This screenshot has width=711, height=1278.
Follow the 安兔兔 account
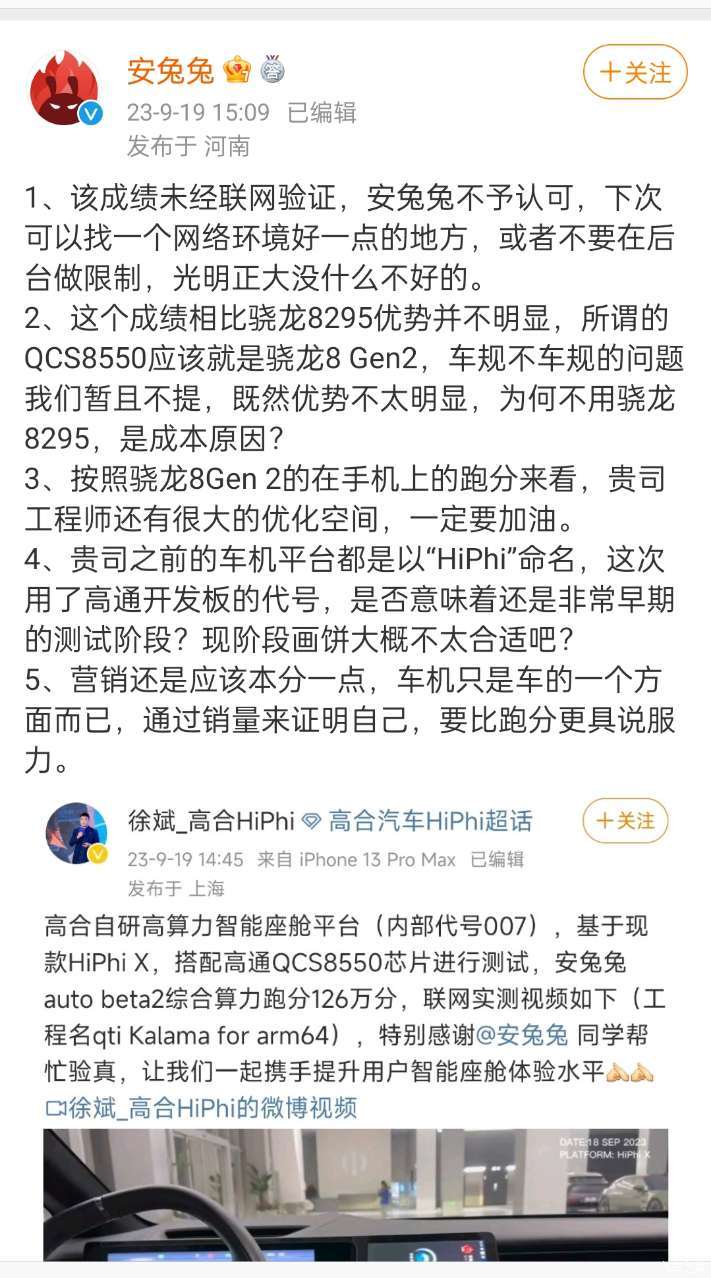point(635,72)
